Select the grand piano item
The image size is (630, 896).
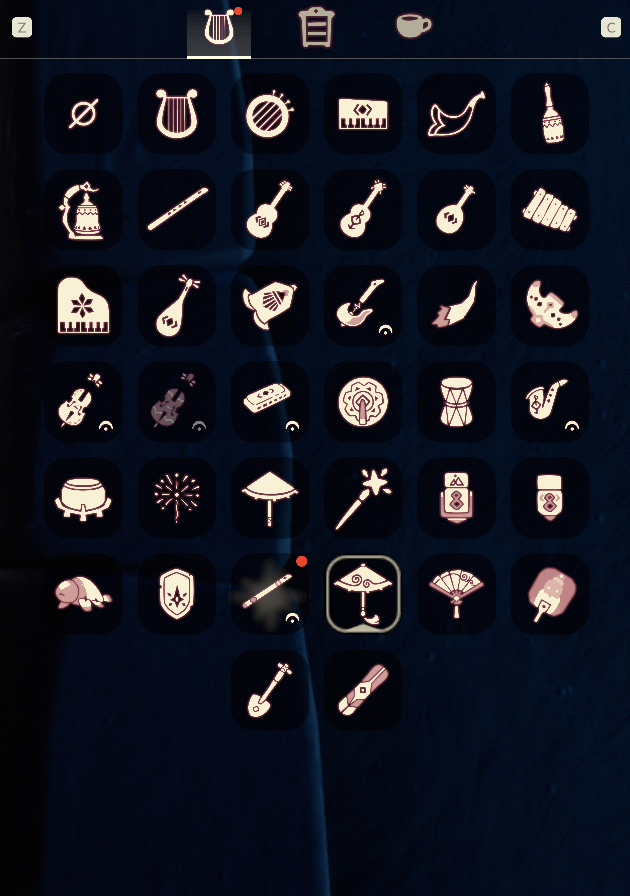83,305
